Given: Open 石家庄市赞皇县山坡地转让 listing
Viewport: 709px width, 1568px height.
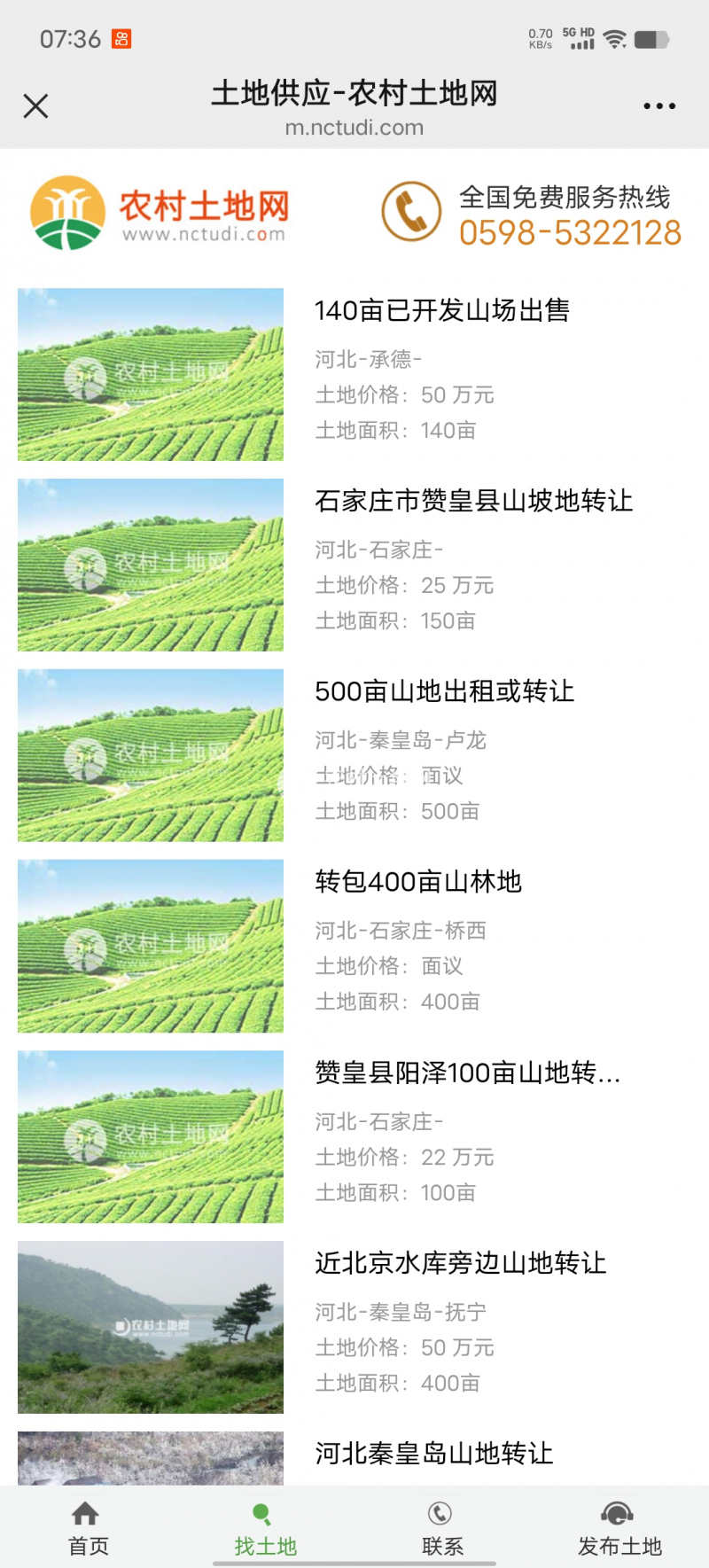Looking at the screenshot, I should 473,502.
